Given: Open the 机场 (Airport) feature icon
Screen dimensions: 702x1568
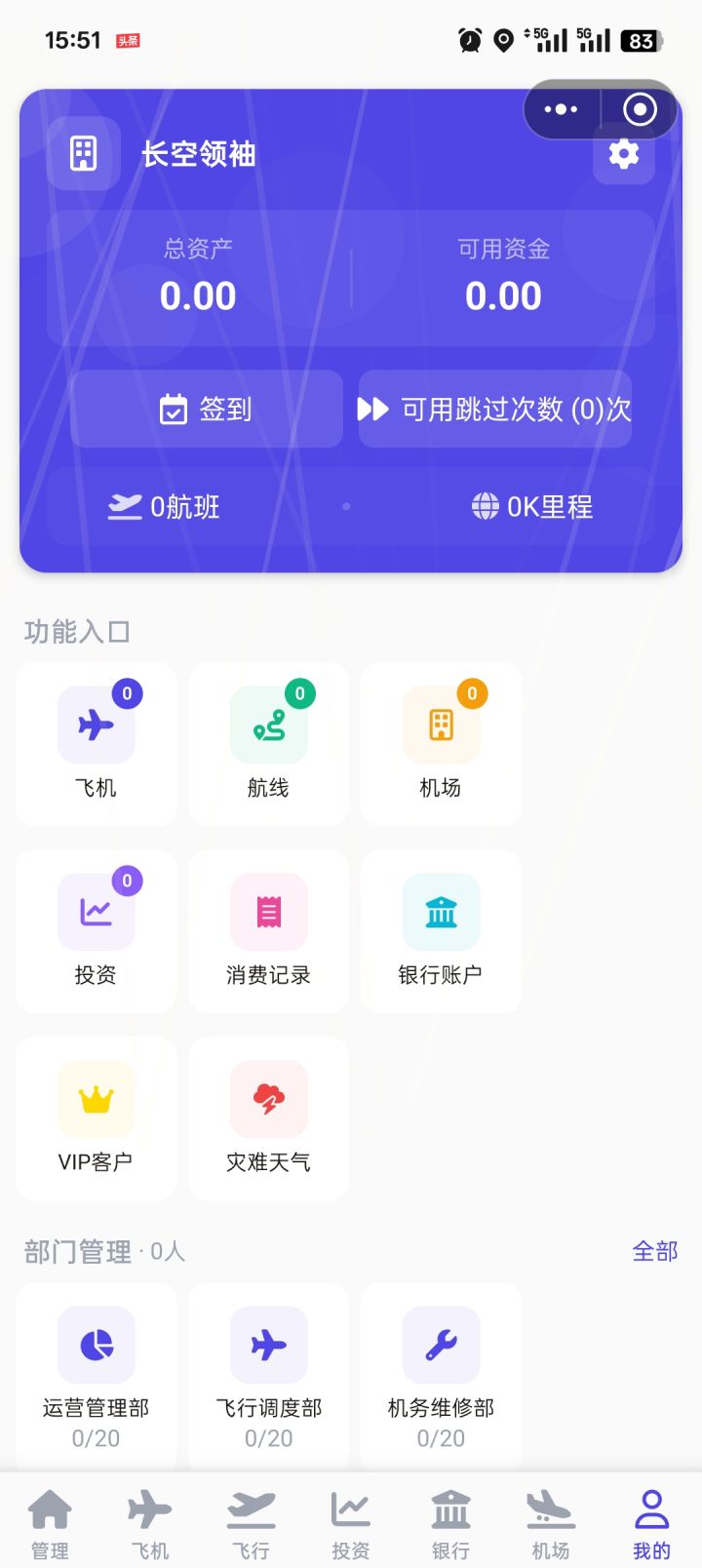Looking at the screenshot, I should [441, 724].
